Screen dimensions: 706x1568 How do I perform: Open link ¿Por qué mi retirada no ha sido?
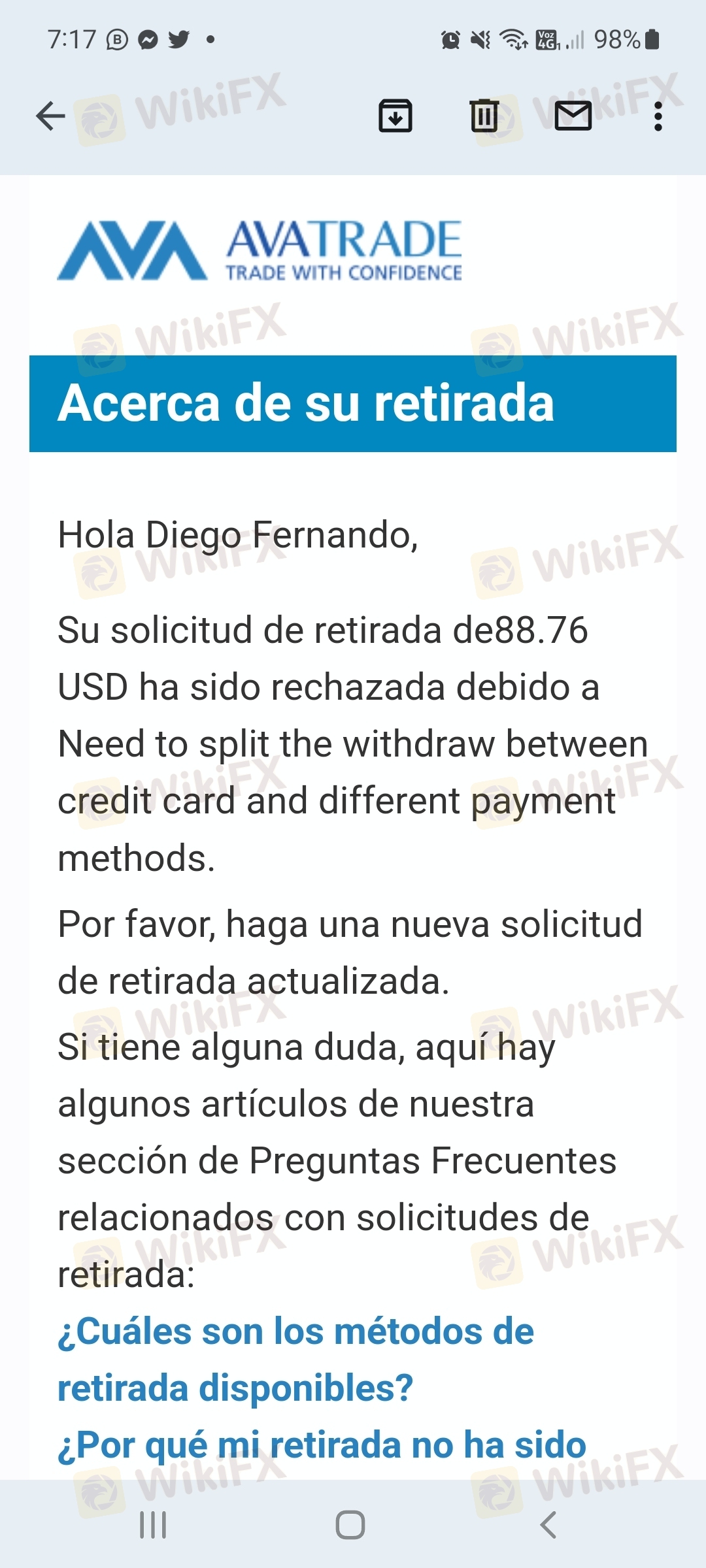[322, 1445]
